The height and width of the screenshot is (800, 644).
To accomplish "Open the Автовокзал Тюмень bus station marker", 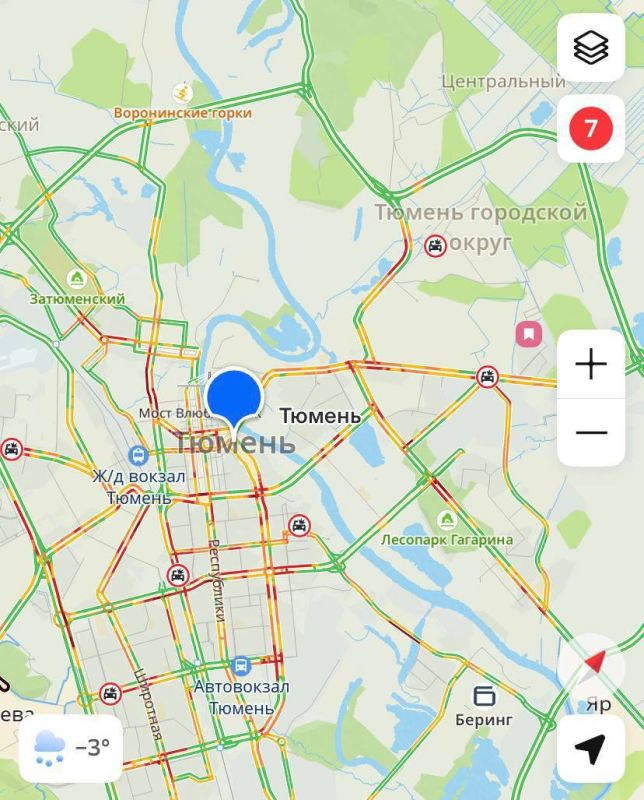I will click(241, 666).
